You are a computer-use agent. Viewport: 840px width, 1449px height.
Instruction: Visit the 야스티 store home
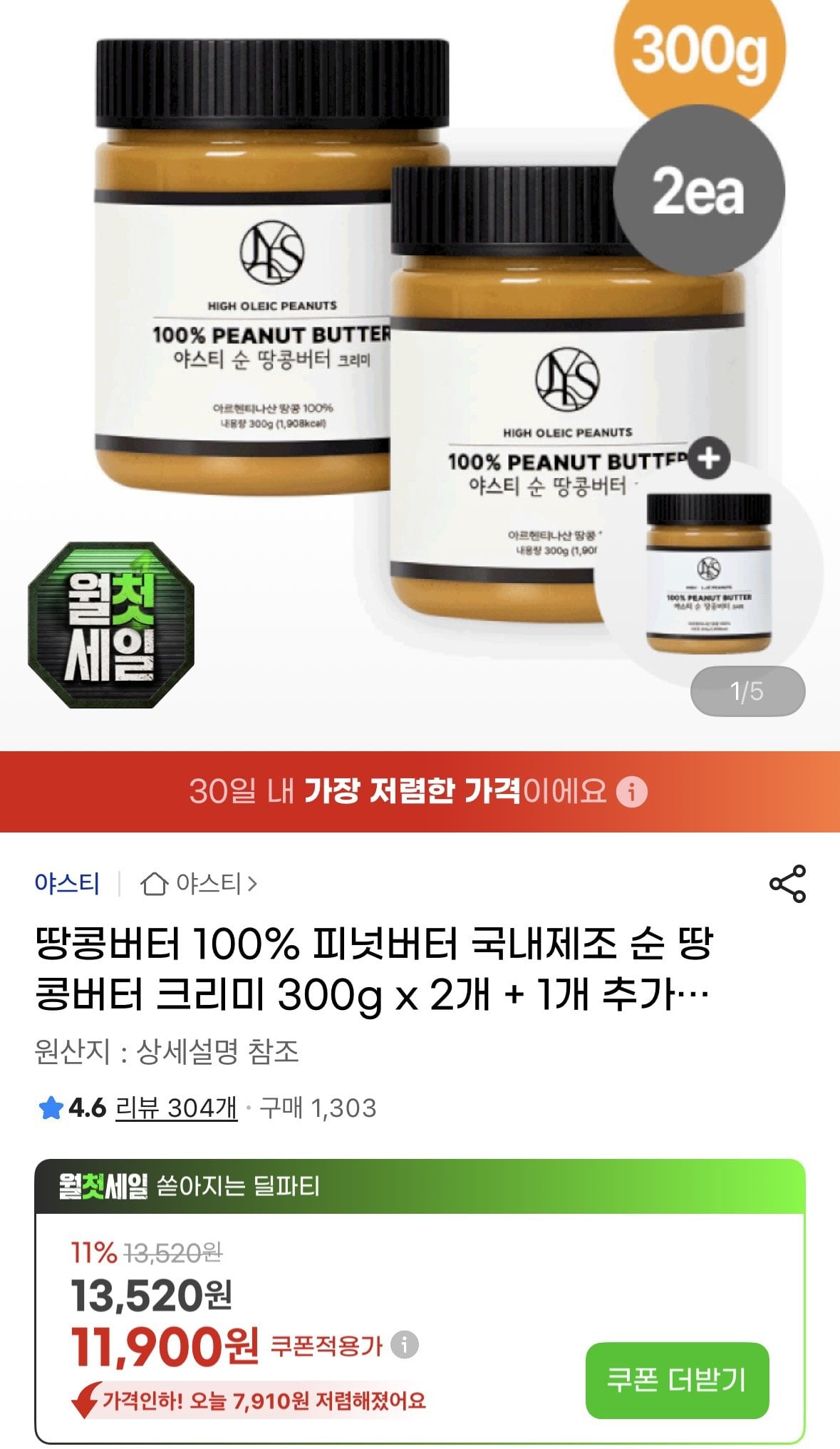point(199,884)
